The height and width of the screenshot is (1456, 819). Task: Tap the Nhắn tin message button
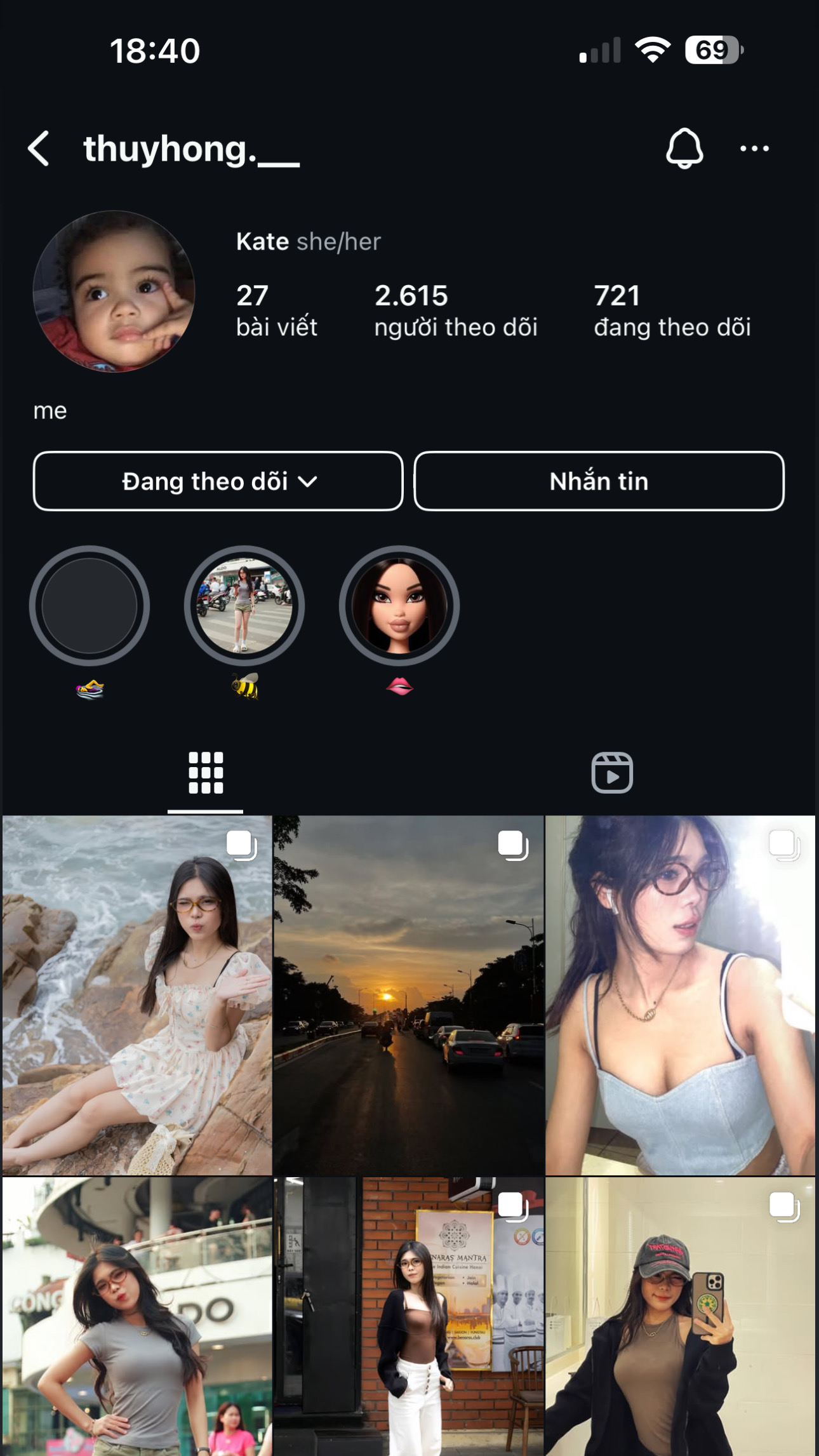pyautogui.click(x=599, y=481)
